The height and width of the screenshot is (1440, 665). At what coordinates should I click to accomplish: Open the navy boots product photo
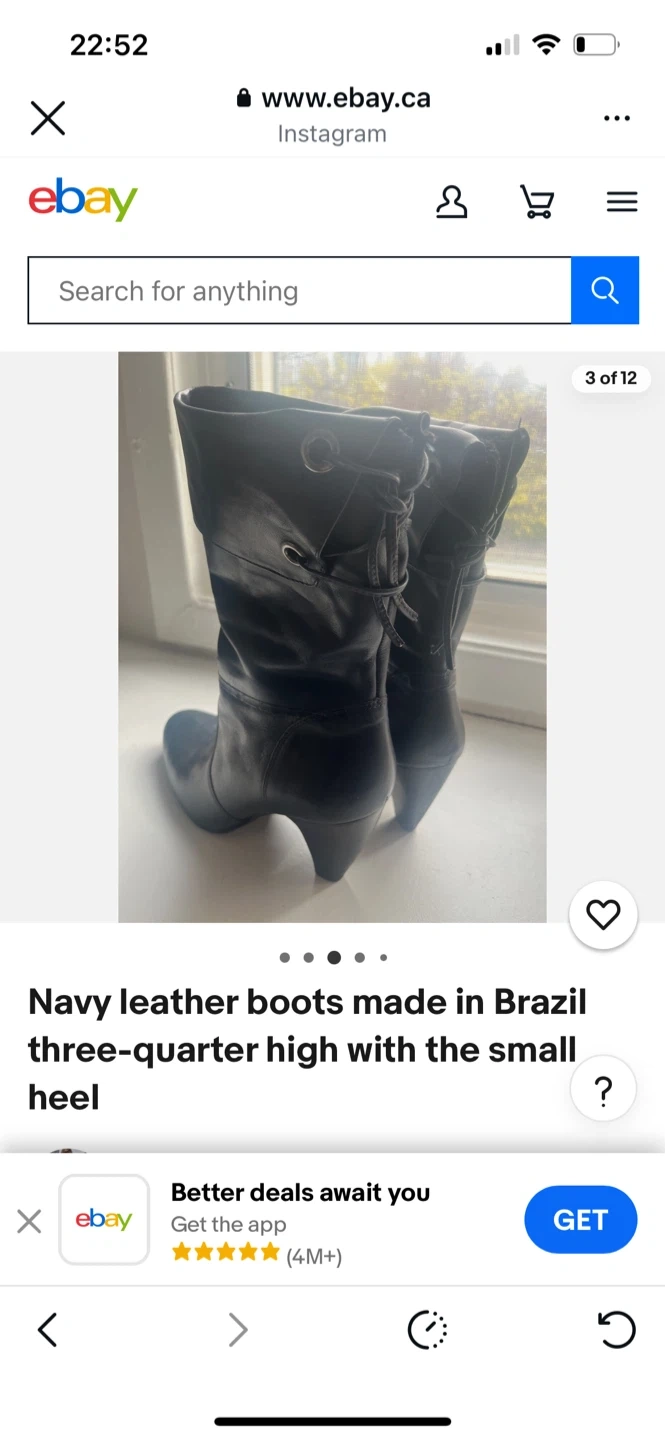point(332,636)
